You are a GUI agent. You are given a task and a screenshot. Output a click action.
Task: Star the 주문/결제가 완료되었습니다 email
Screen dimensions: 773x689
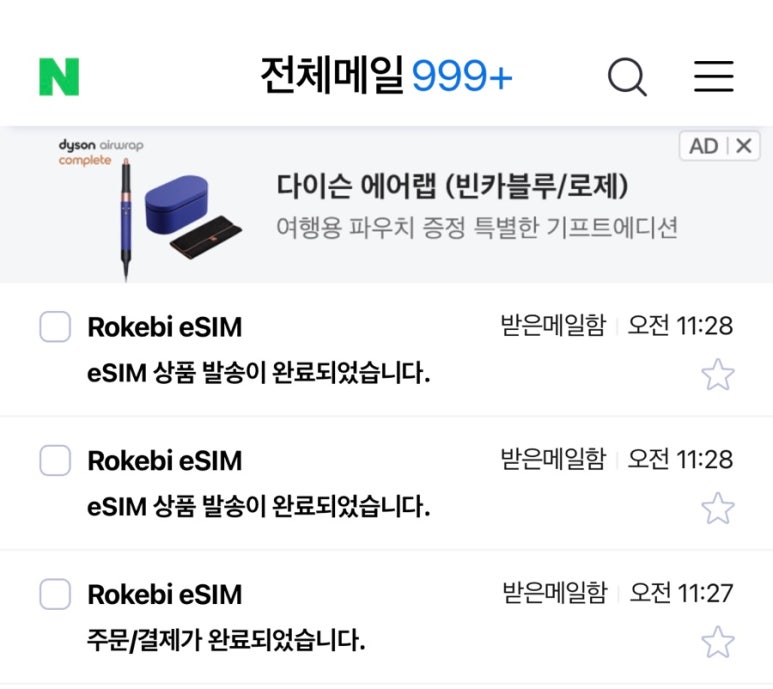click(717, 642)
